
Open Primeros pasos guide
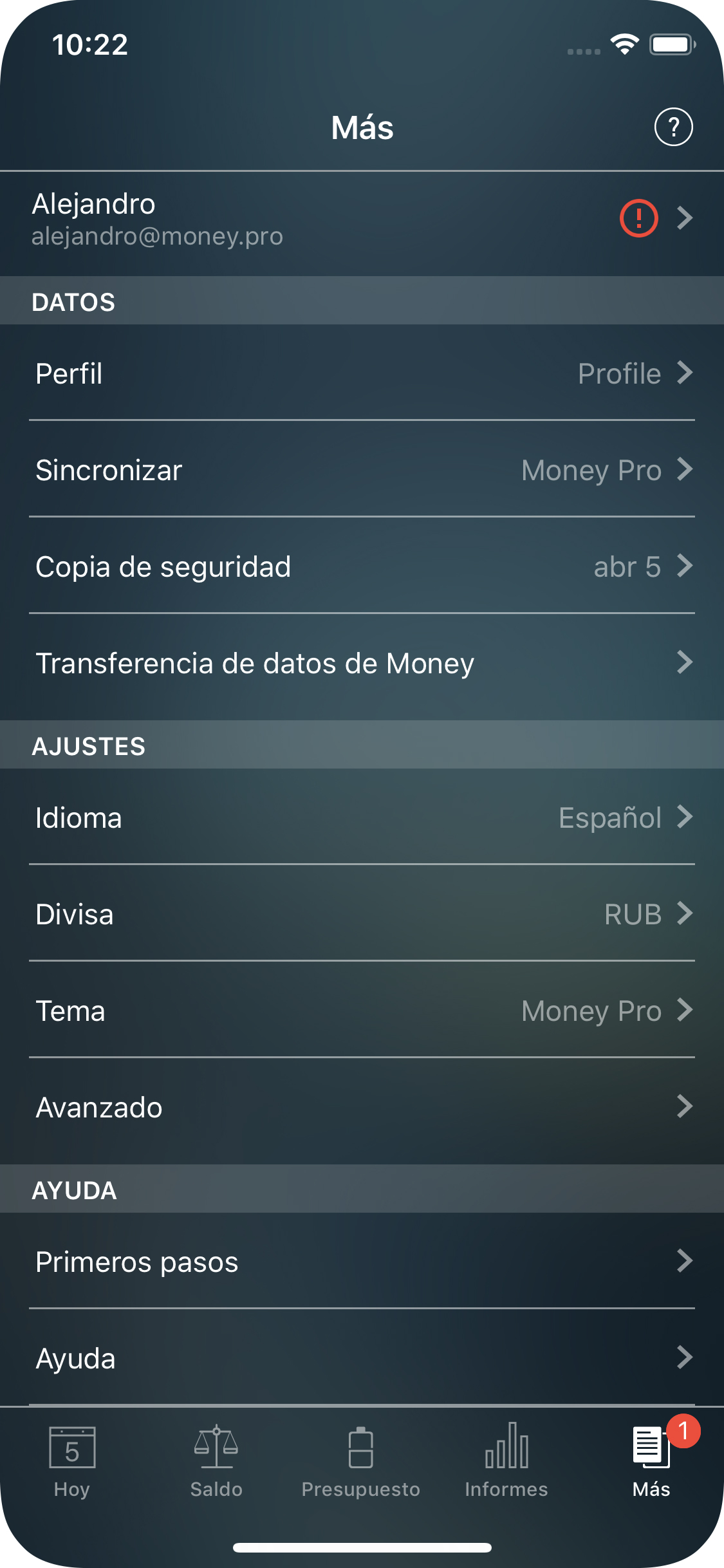click(362, 1262)
